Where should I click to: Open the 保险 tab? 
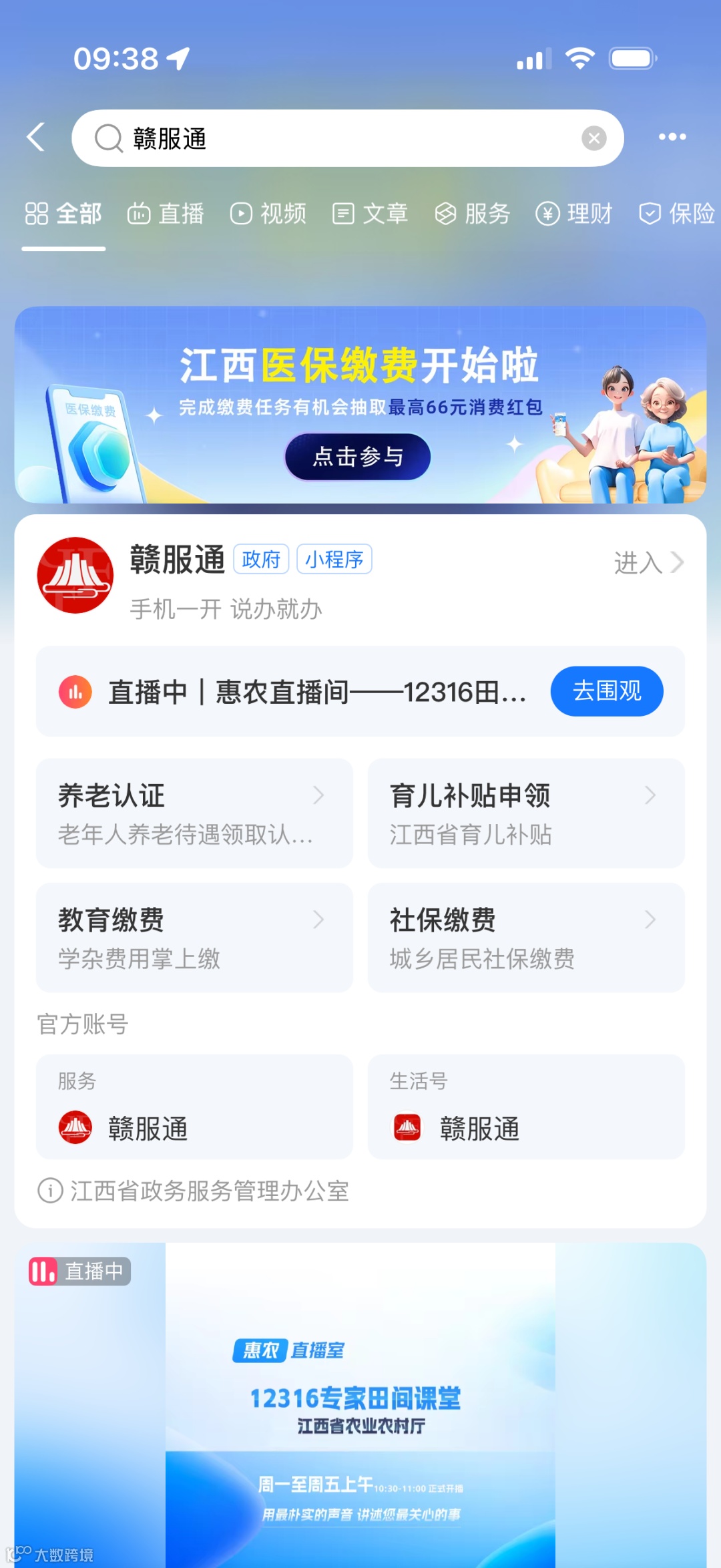click(676, 214)
